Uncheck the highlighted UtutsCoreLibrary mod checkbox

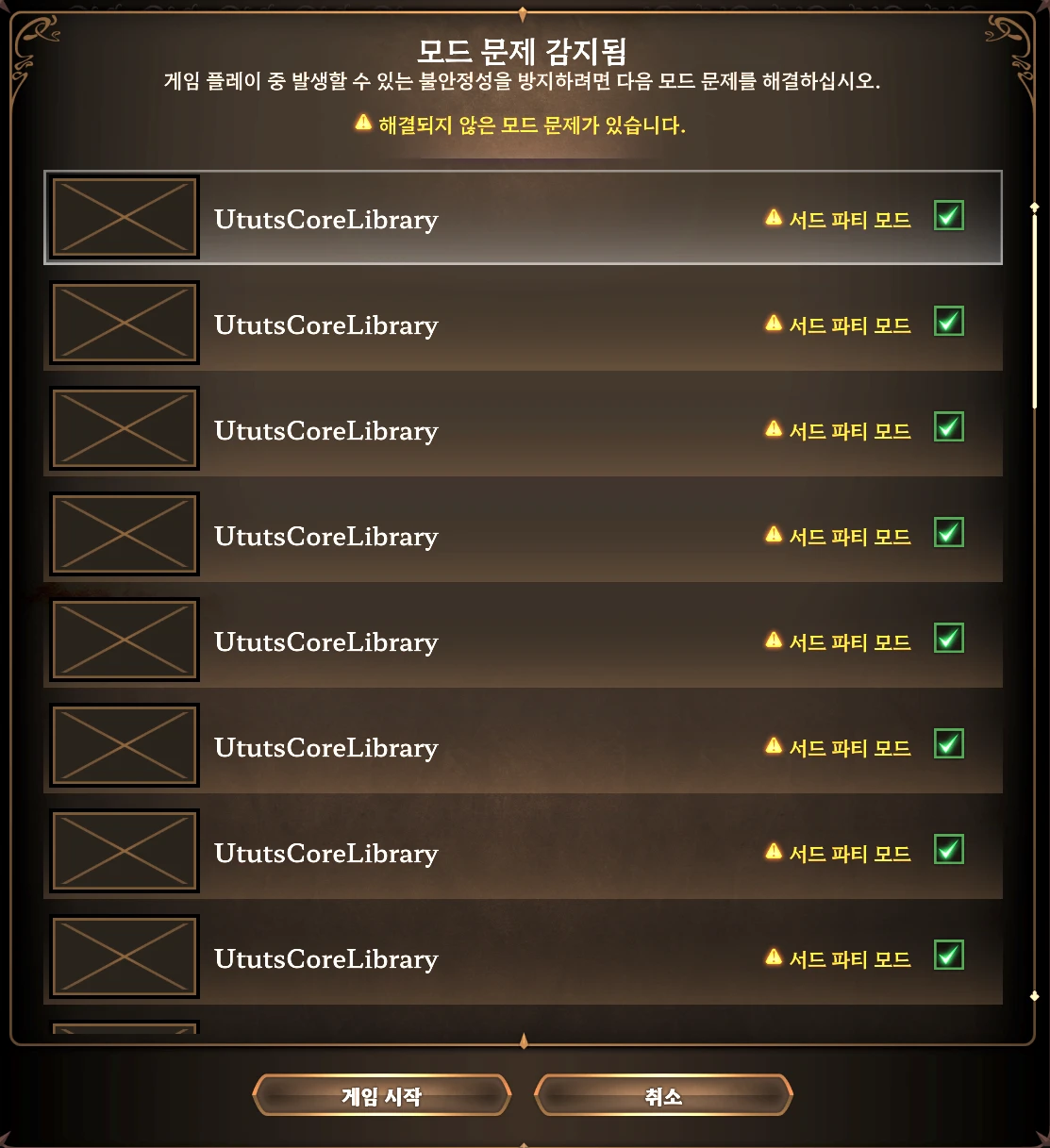(948, 216)
